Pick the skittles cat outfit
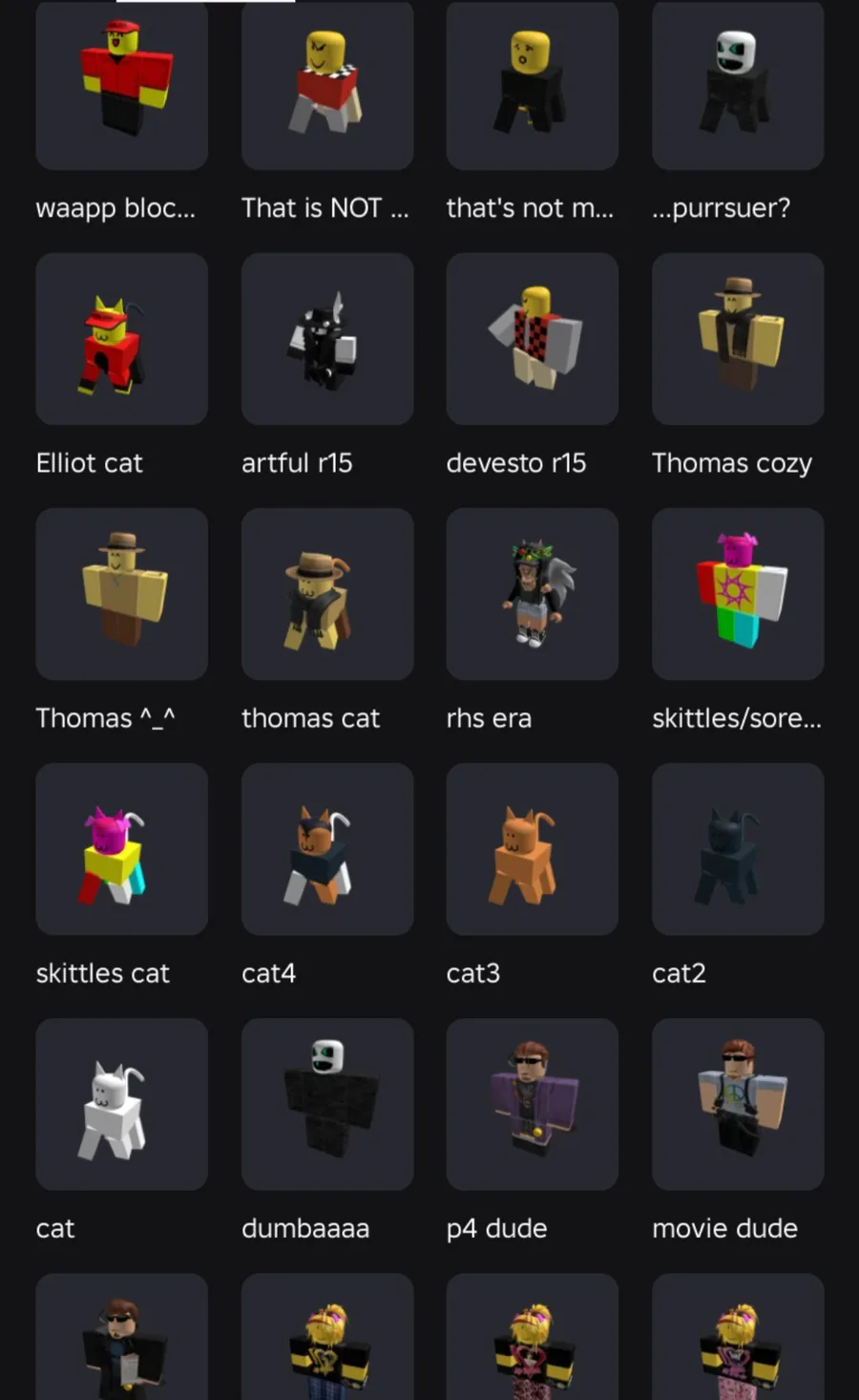This screenshot has height=1400, width=859. (121, 849)
